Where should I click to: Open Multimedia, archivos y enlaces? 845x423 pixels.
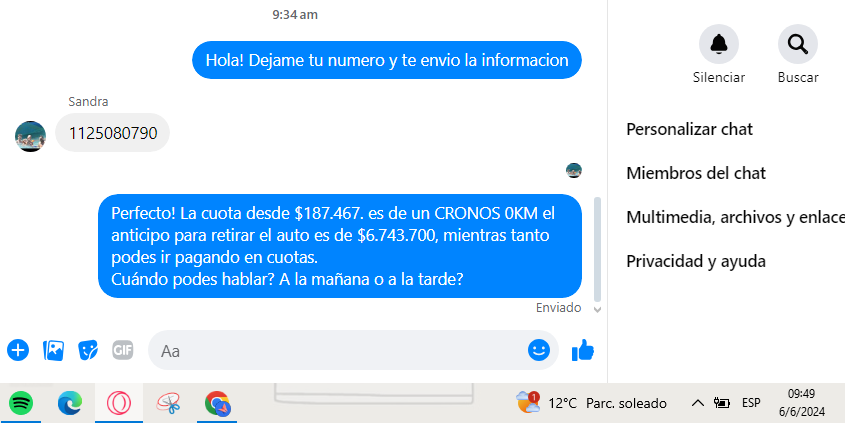click(x=735, y=217)
